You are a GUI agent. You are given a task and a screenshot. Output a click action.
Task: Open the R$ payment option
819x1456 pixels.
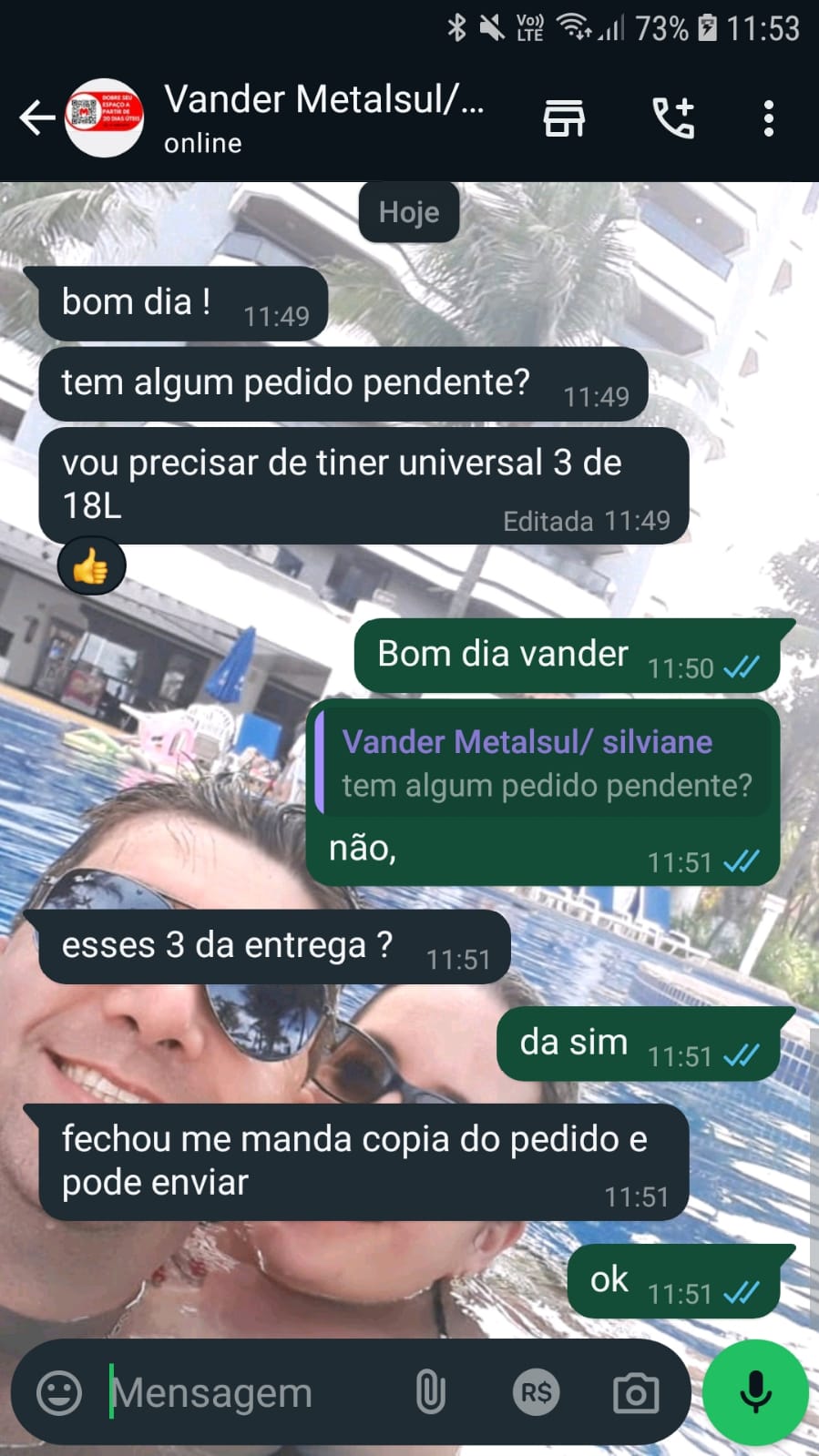point(535,1392)
